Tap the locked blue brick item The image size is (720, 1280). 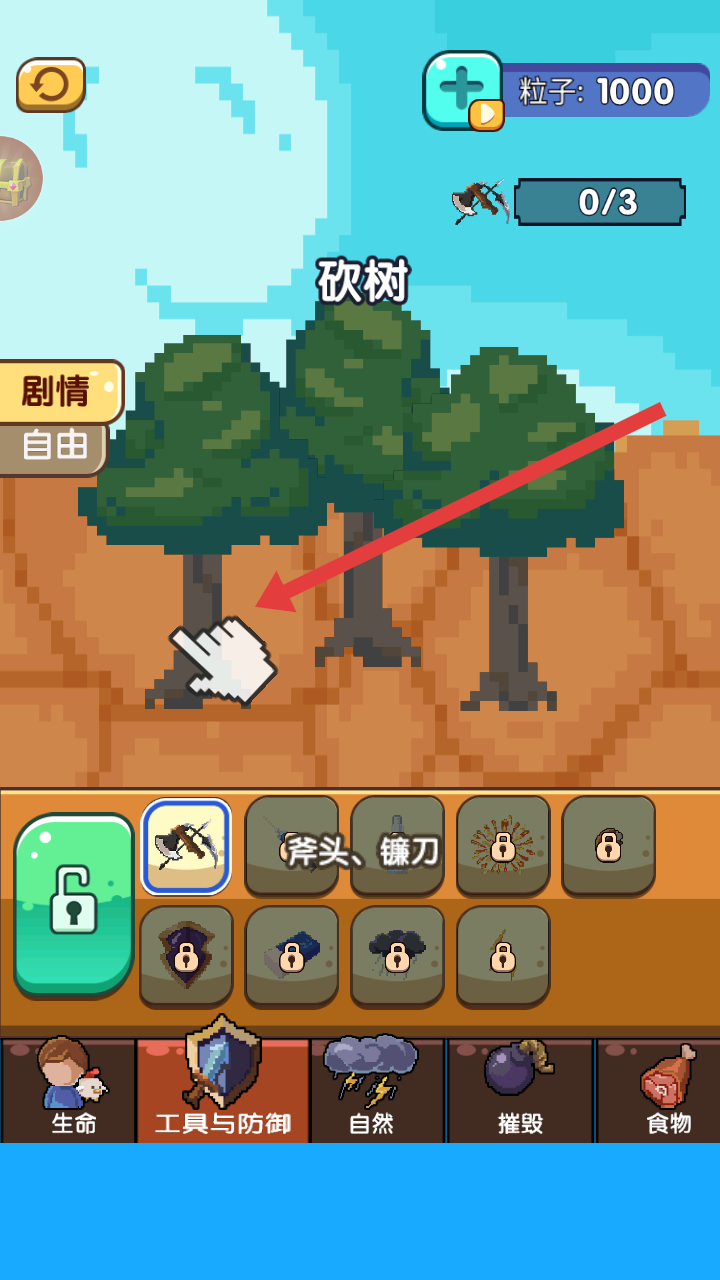coord(291,955)
